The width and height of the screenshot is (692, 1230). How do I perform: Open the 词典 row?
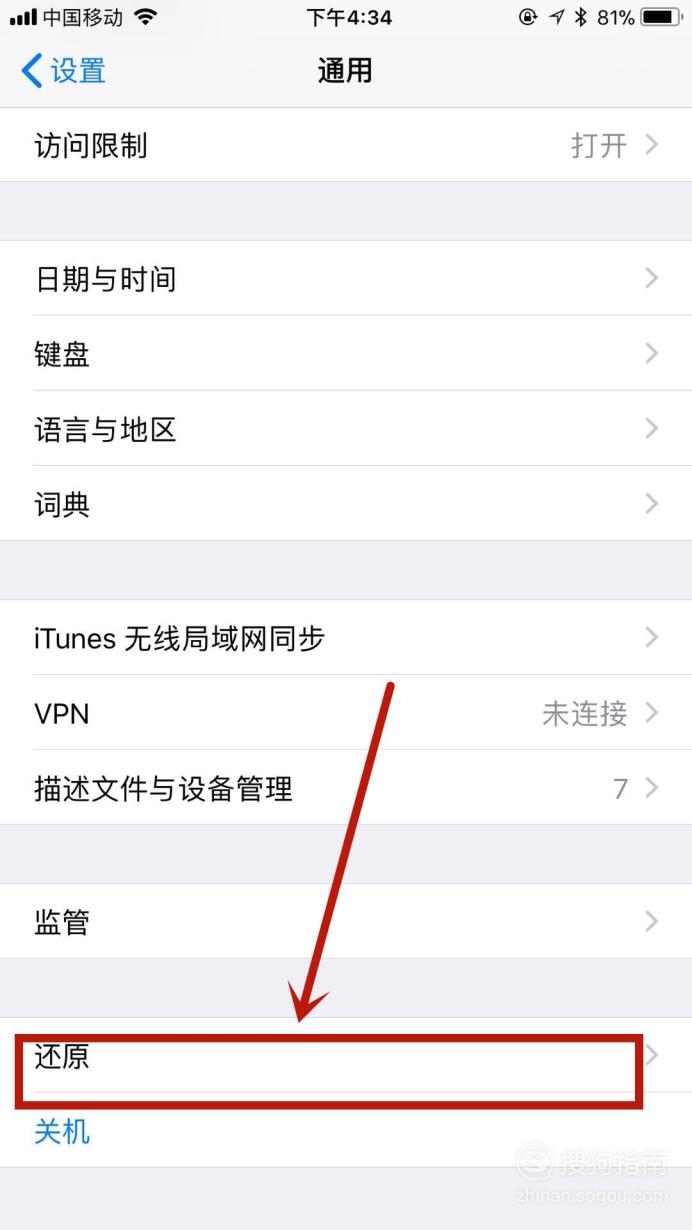(346, 503)
